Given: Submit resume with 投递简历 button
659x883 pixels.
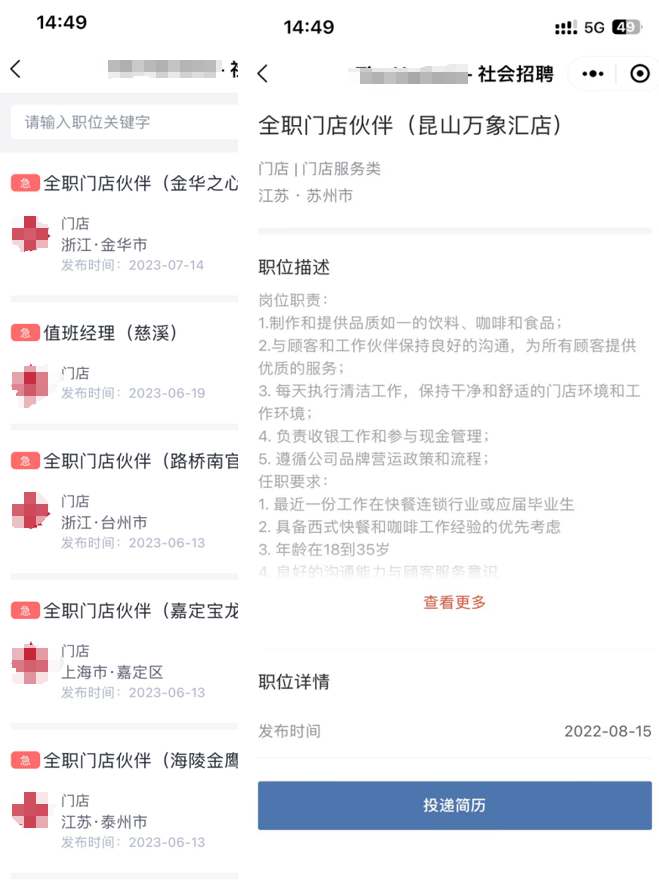Looking at the screenshot, I should [x=454, y=805].
